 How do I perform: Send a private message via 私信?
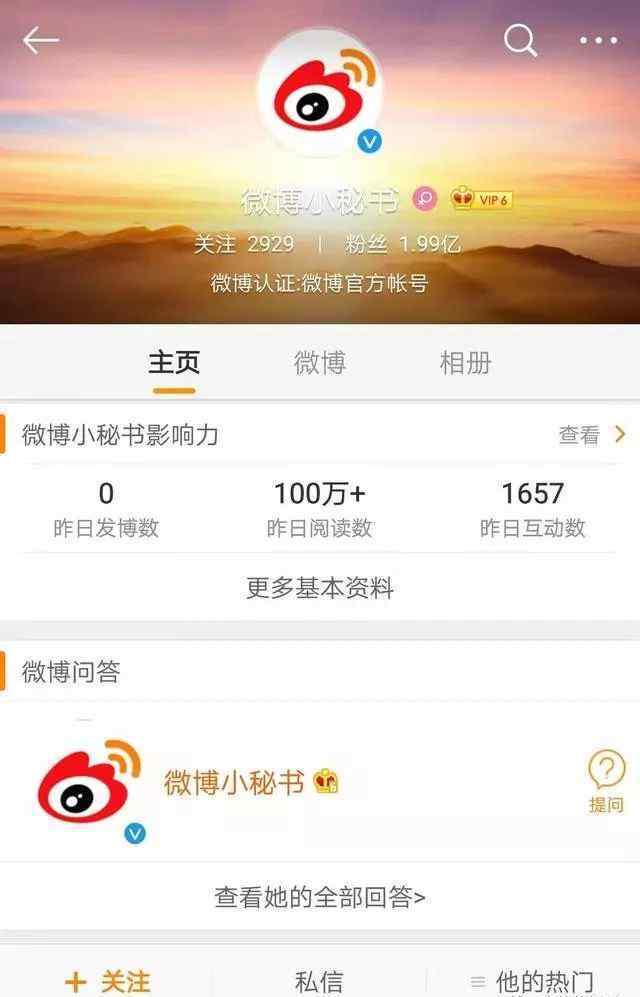pyautogui.click(x=319, y=980)
